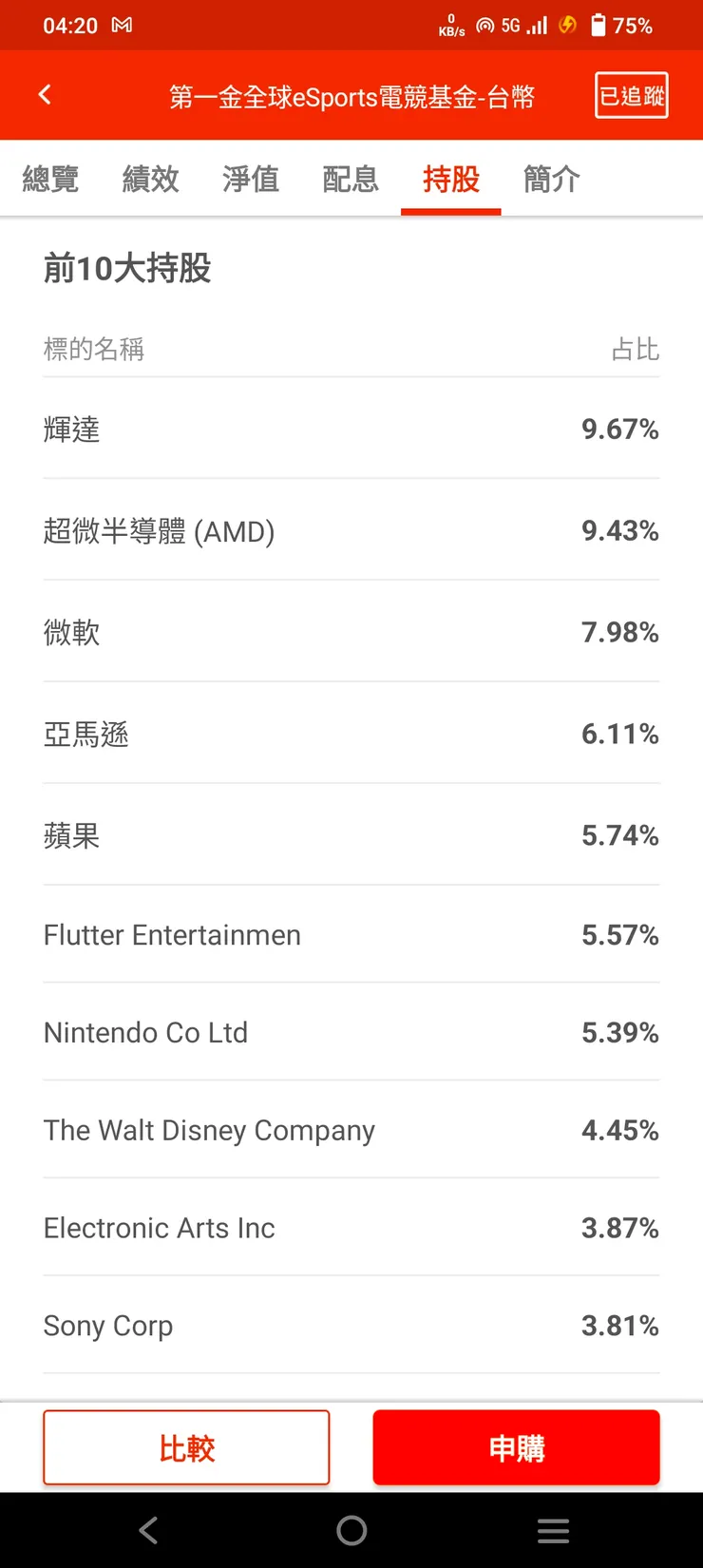Select the 淨值 tab
This screenshot has height=1568, width=703.
[251, 179]
